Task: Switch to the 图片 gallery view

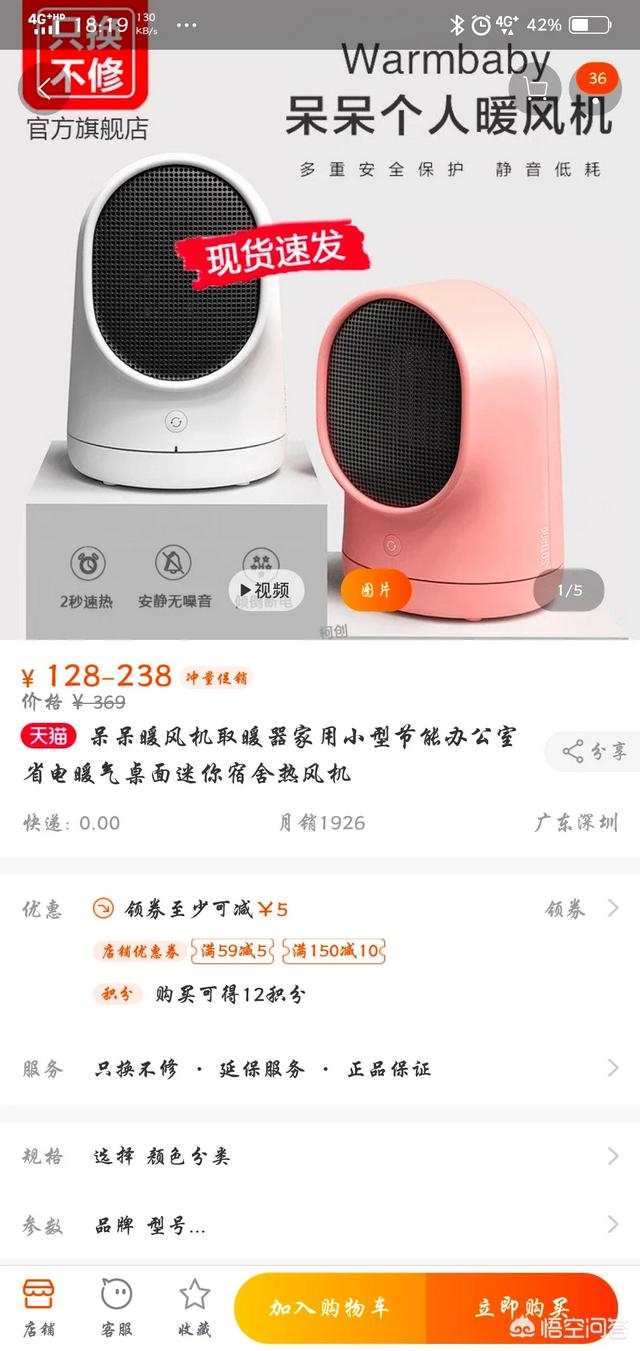Action: [x=376, y=590]
